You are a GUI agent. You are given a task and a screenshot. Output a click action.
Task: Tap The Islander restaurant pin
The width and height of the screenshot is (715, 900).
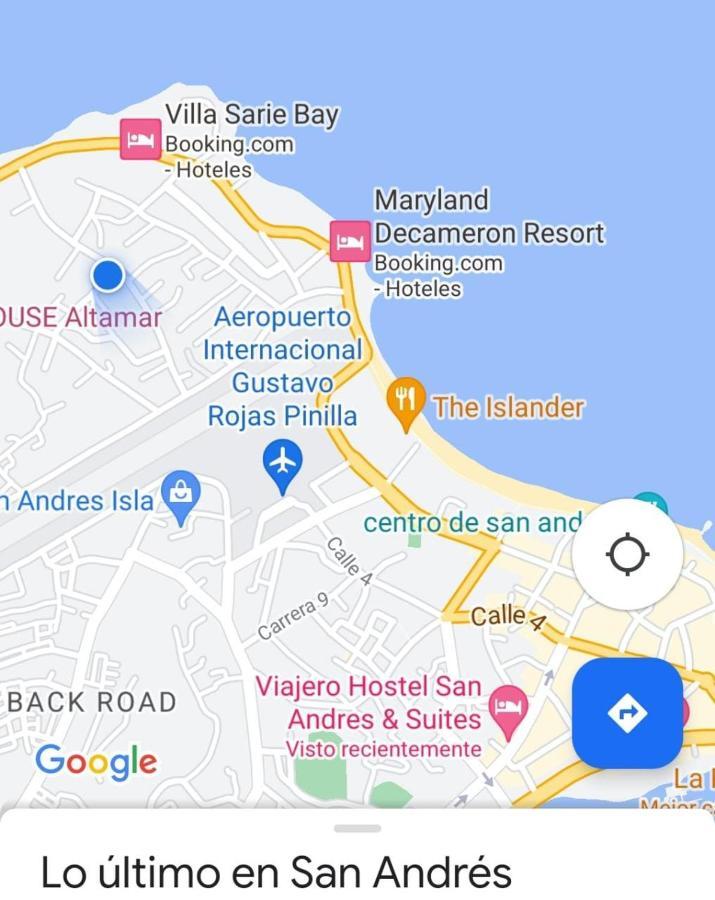pyautogui.click(x=405, y=401)
